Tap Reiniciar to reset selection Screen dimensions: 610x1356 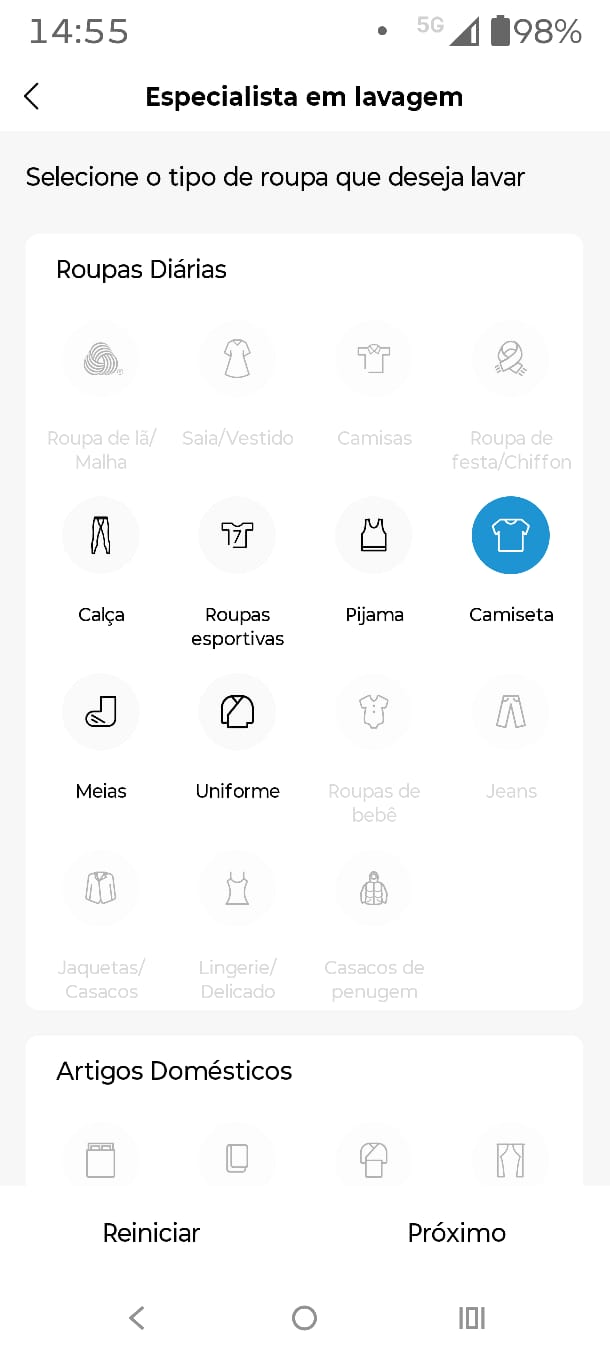[152, 1233]
